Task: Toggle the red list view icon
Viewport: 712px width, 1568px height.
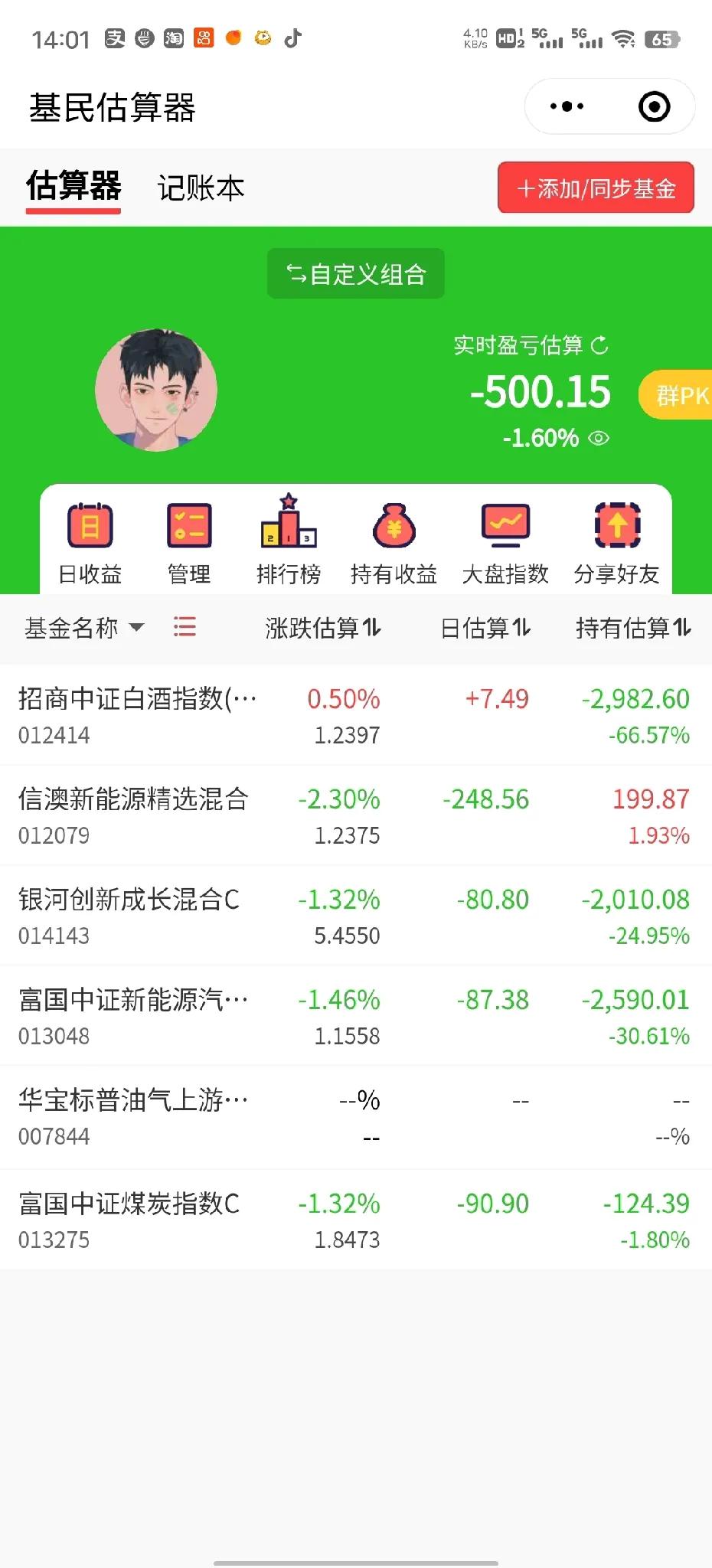Action: coord(185,628)
